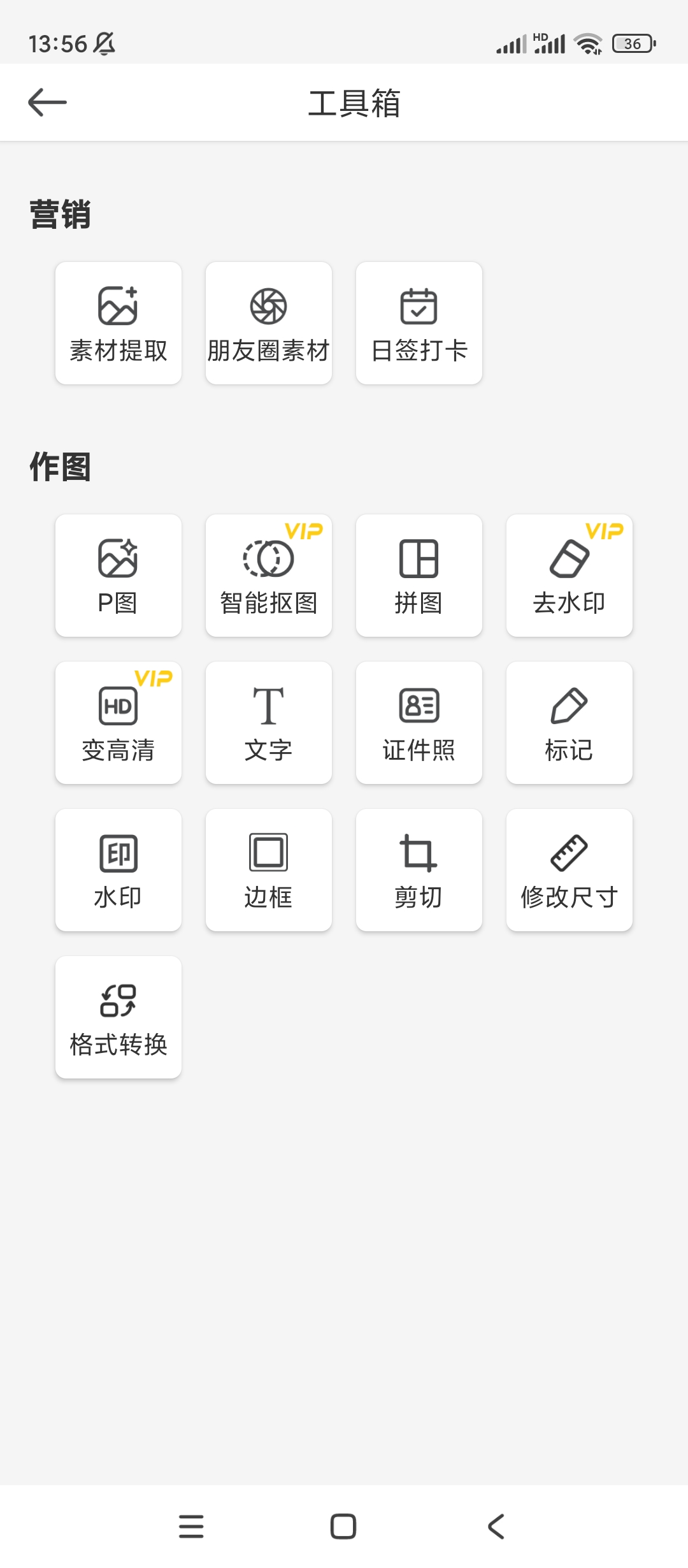Choose the 标记 markup tool
This screenshot has width=688, height=1568.
pos(570,723)
